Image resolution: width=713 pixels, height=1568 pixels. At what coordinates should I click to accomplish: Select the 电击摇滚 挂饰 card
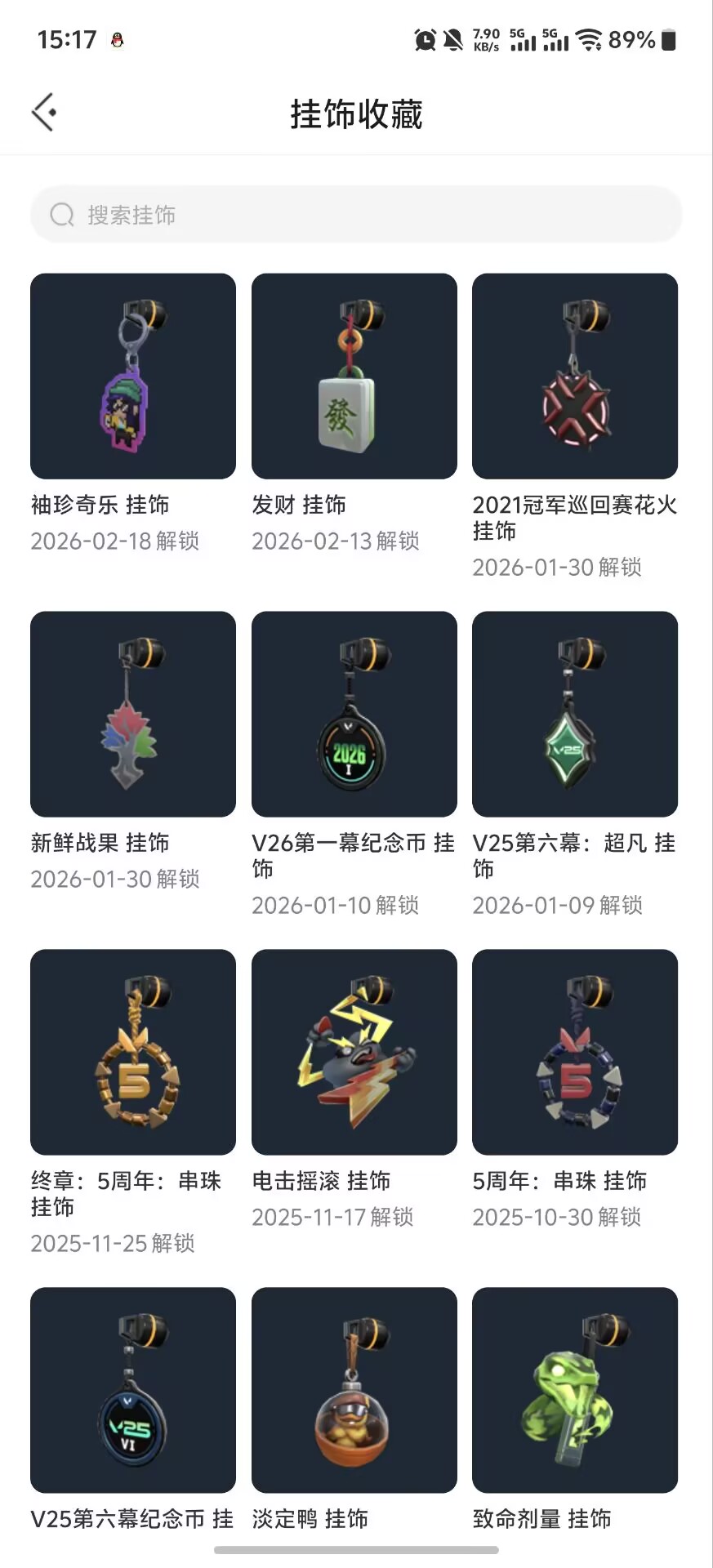tap(354, 1053)
